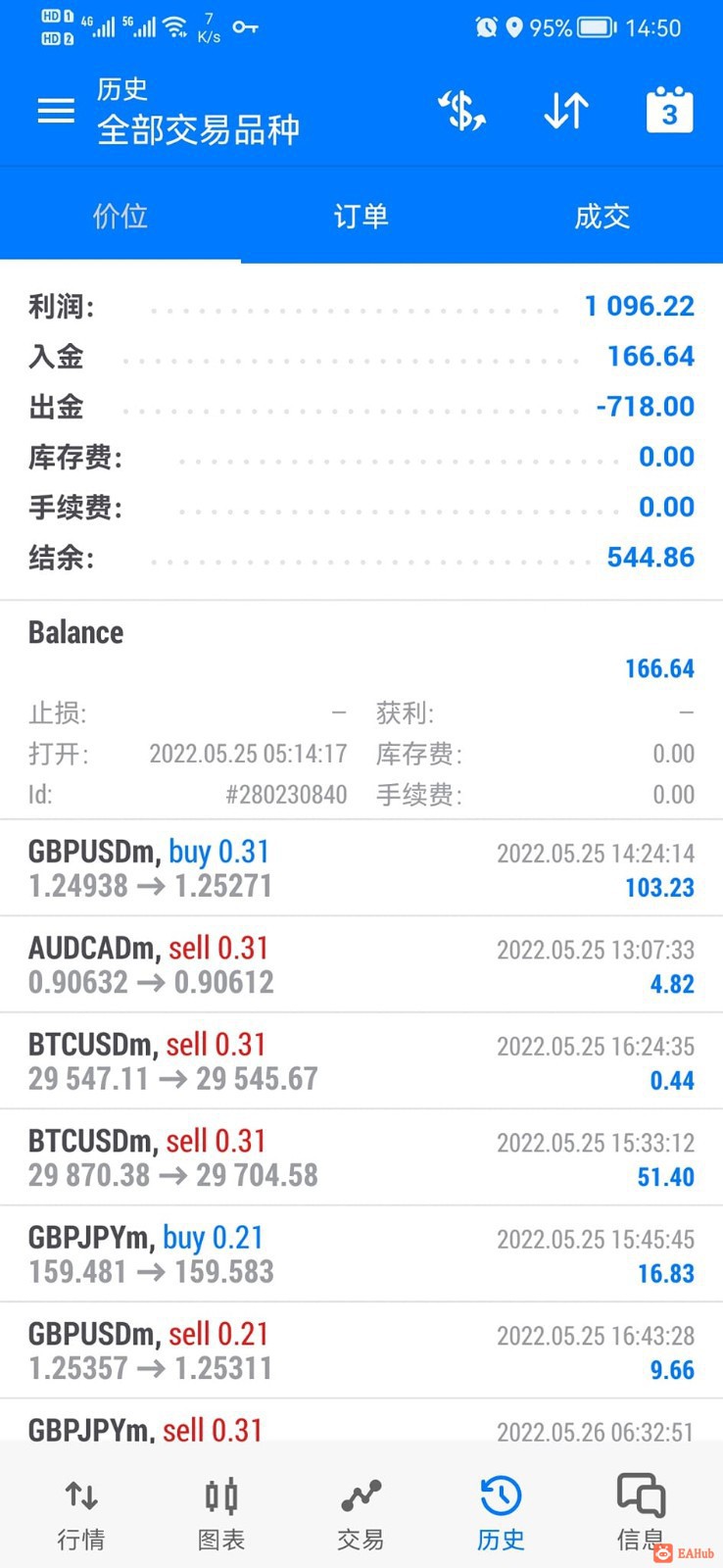Go to the 行情 quotes tab
The height and width of the screenshot is (1568, 723).
click(81, 1514)
